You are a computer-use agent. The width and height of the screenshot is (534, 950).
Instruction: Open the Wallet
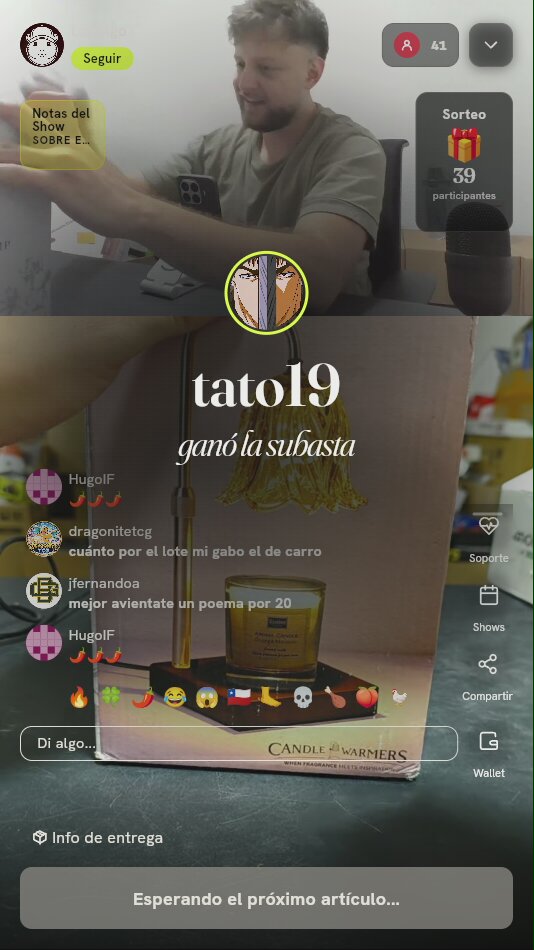point(489,754)
